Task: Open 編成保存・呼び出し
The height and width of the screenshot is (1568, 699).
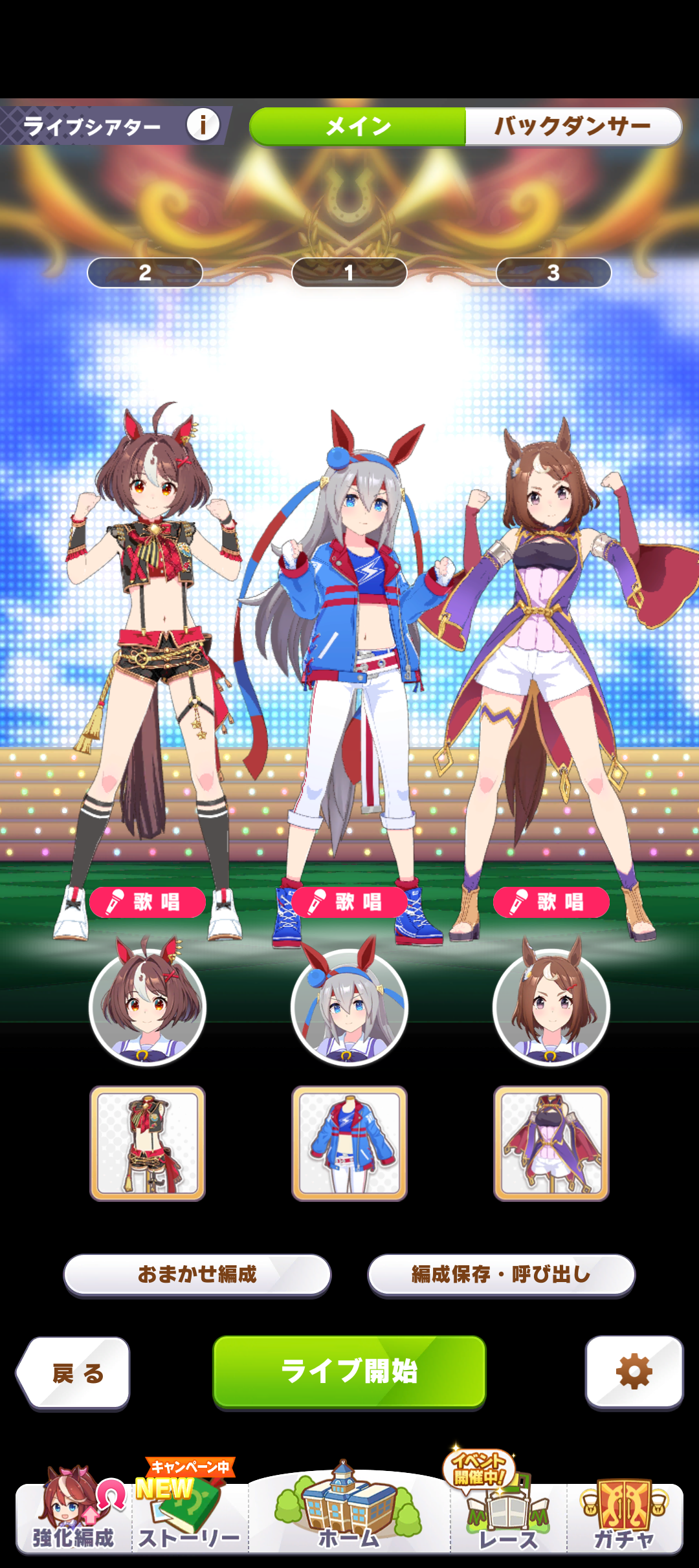Action: click(x=502, y=1274)
